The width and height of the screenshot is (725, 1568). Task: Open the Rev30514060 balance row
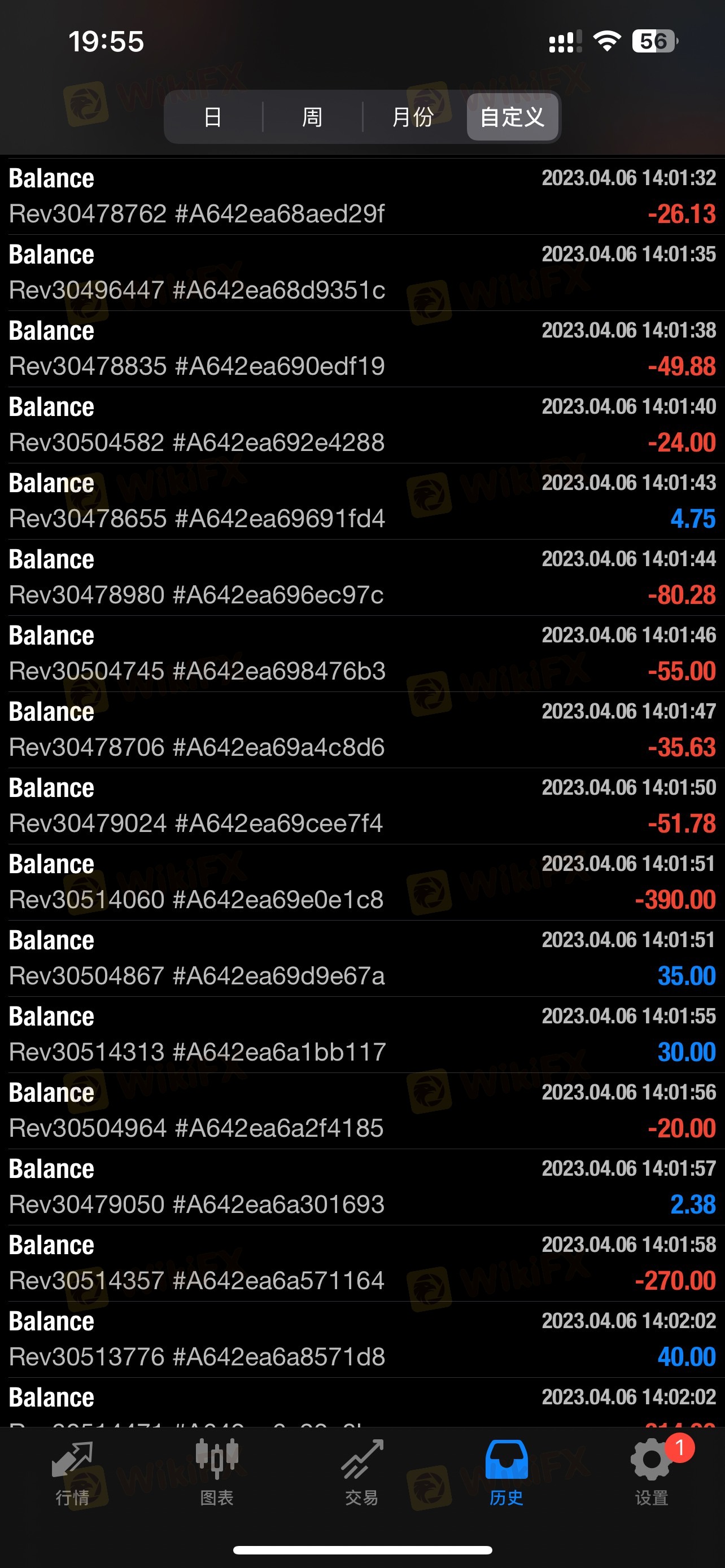[x=362, y=882]
